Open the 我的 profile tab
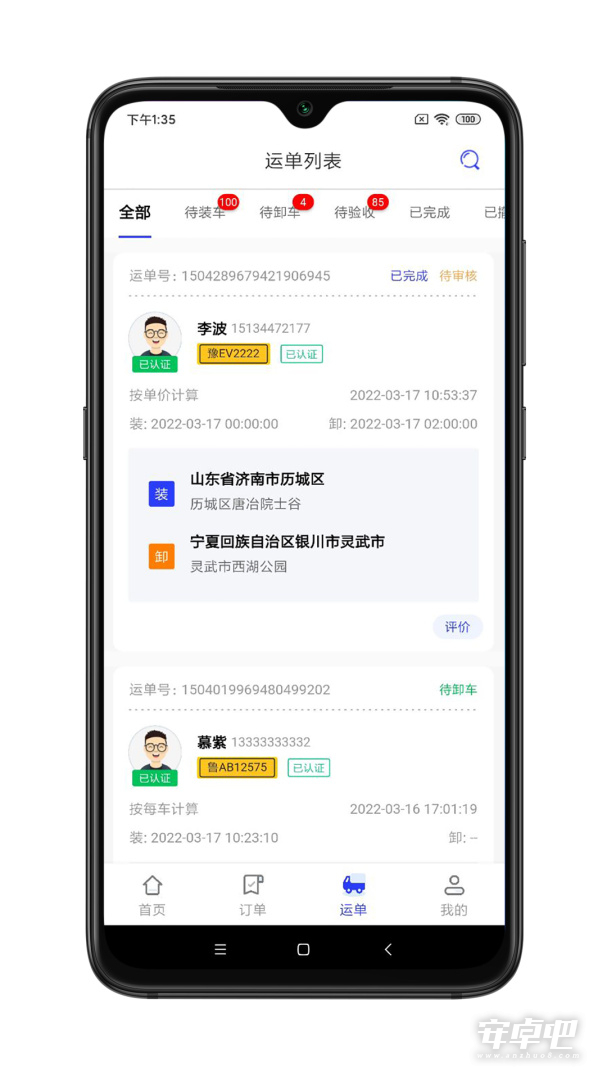The image size is (607, 1080). (454, 895)
